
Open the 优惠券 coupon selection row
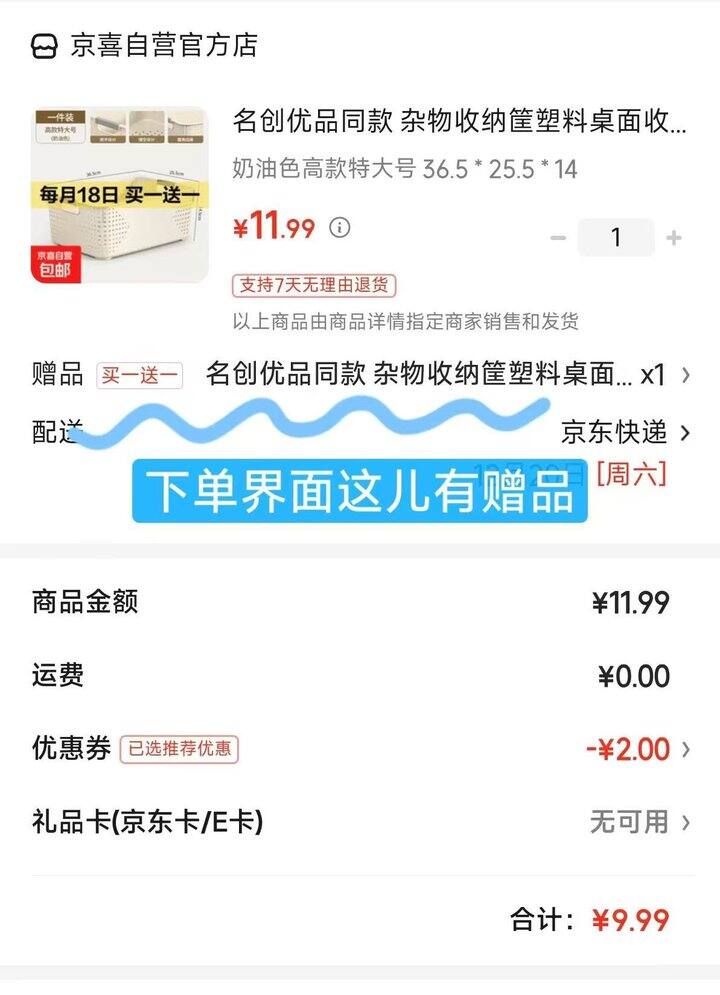click(x=360, y=749)
